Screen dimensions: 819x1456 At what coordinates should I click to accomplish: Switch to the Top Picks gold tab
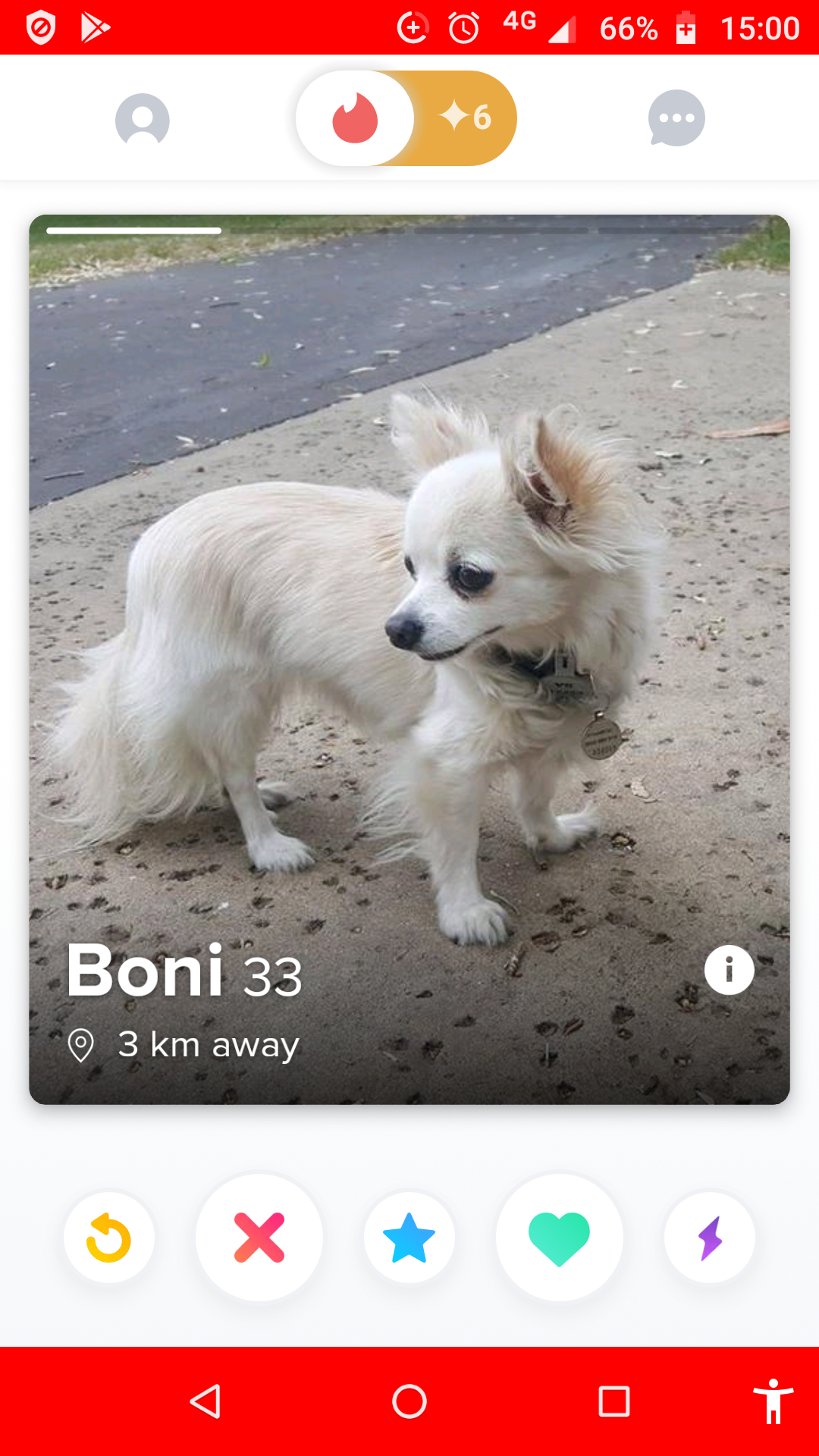tap(466, 118)
